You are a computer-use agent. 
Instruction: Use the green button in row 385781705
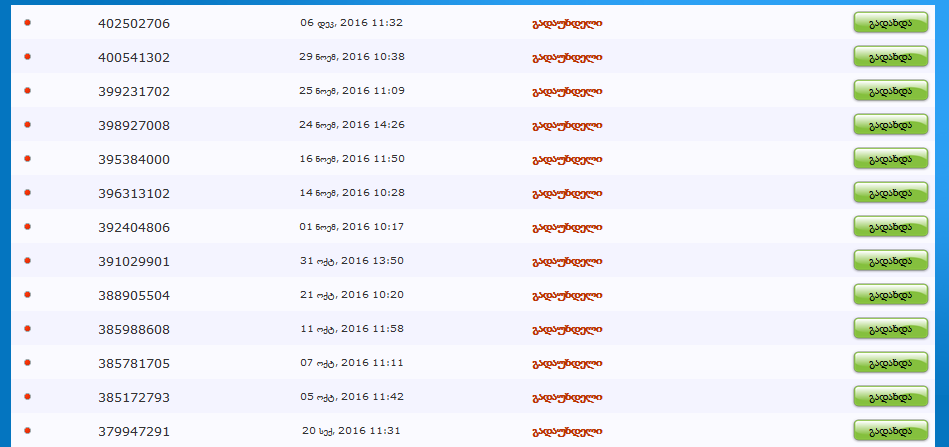[x=890, y=363]
